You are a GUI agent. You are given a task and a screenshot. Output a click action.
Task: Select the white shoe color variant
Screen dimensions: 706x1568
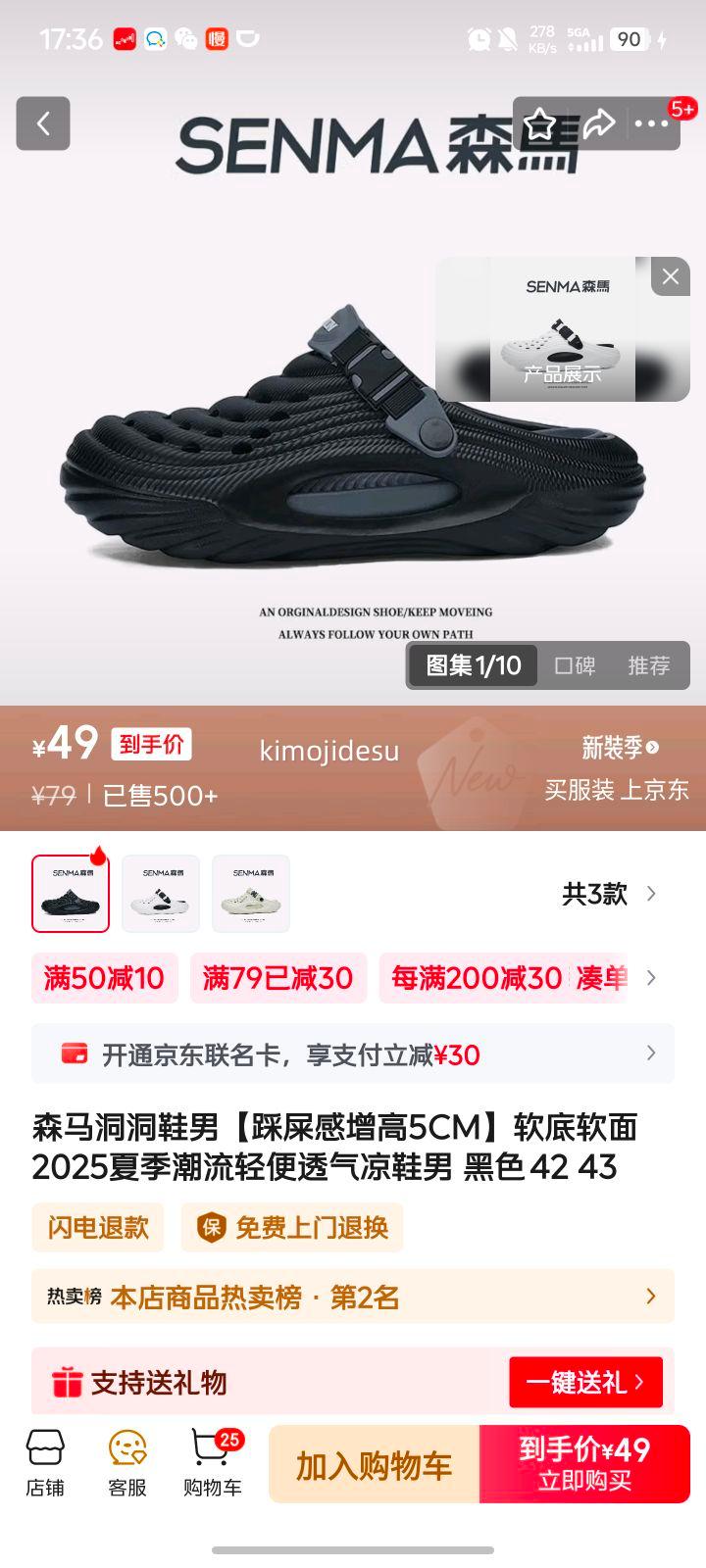(161, 893)
